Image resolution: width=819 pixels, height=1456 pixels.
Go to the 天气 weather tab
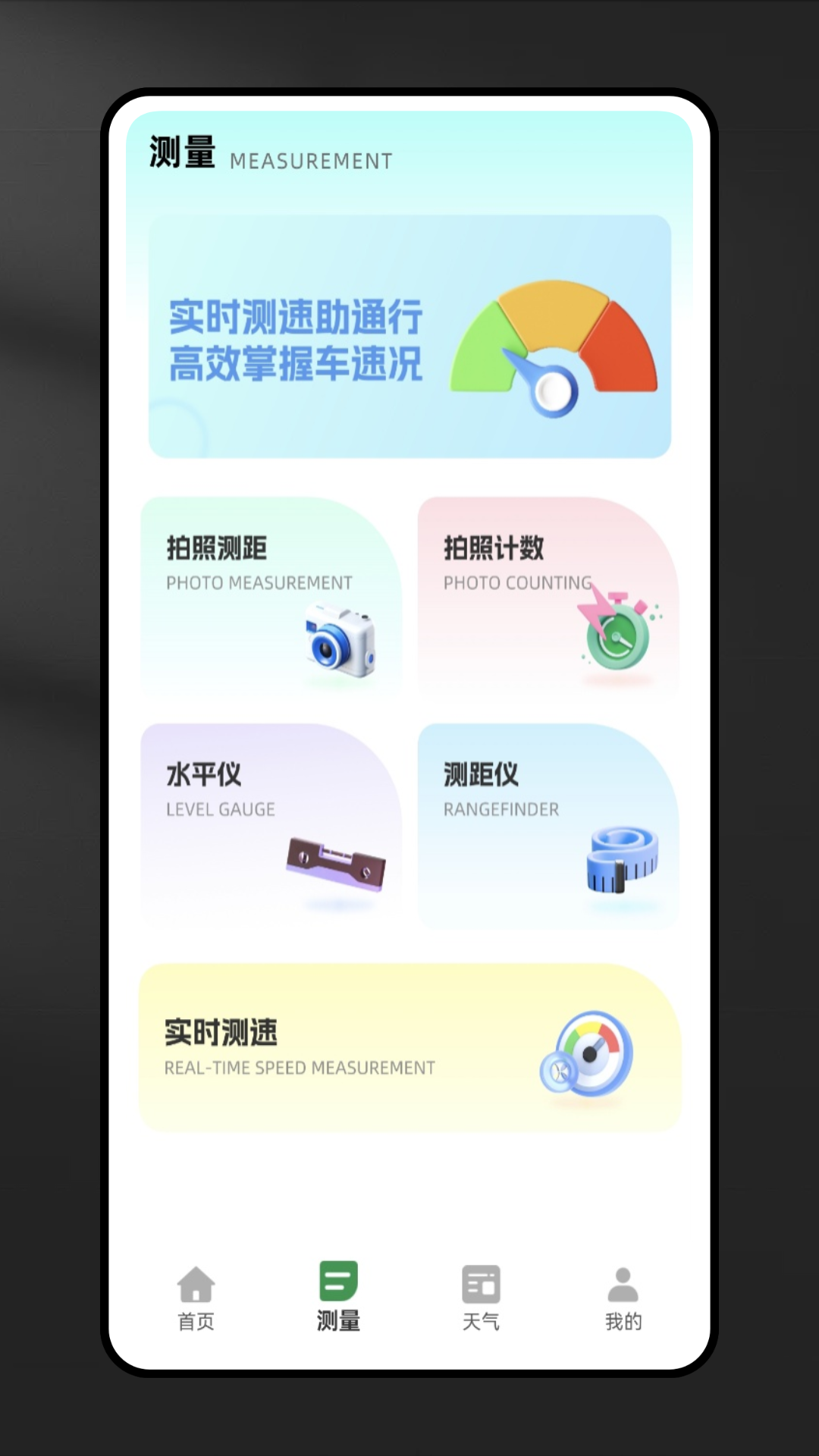click(x=481, y=1299)
